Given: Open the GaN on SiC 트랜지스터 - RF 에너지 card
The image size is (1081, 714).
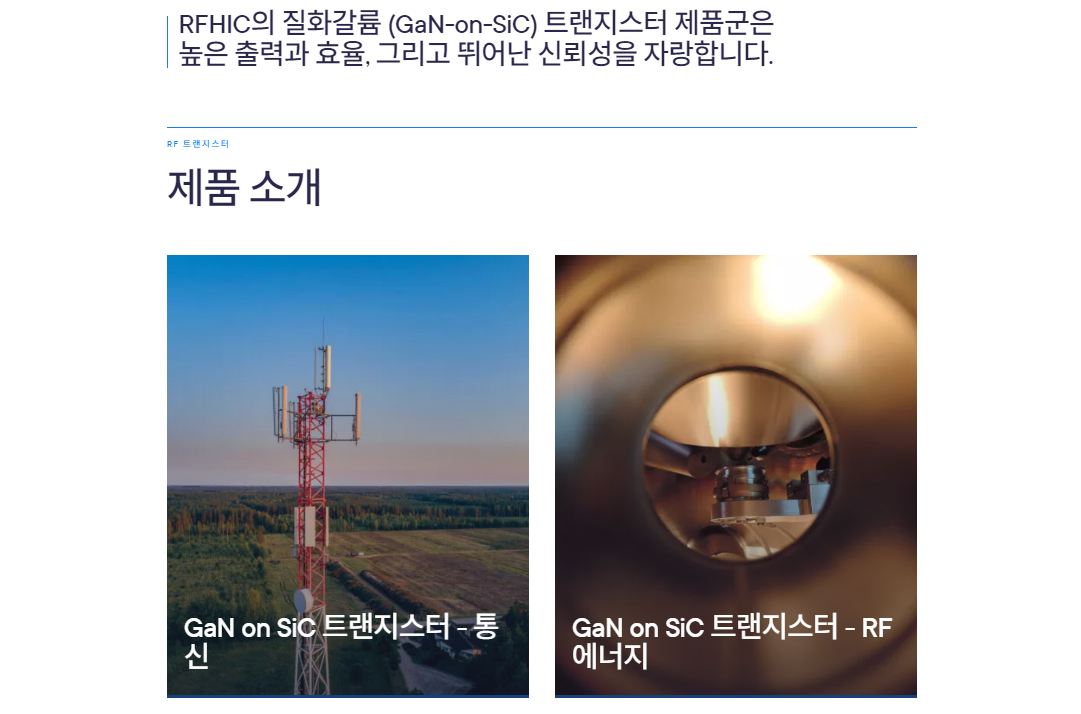Looking at the screenshot, I should (x=735, y=475).
